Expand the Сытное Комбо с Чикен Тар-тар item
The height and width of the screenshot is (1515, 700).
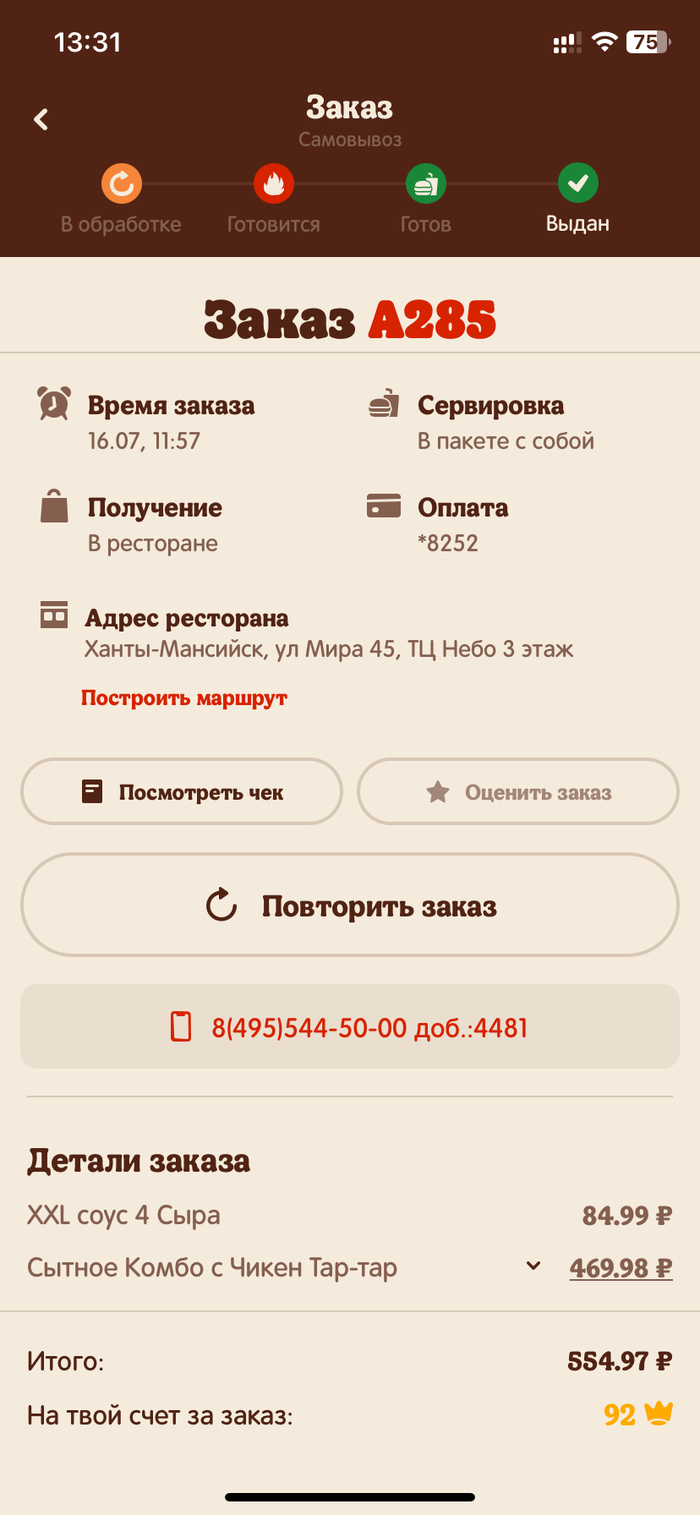tap(534, 1267)
